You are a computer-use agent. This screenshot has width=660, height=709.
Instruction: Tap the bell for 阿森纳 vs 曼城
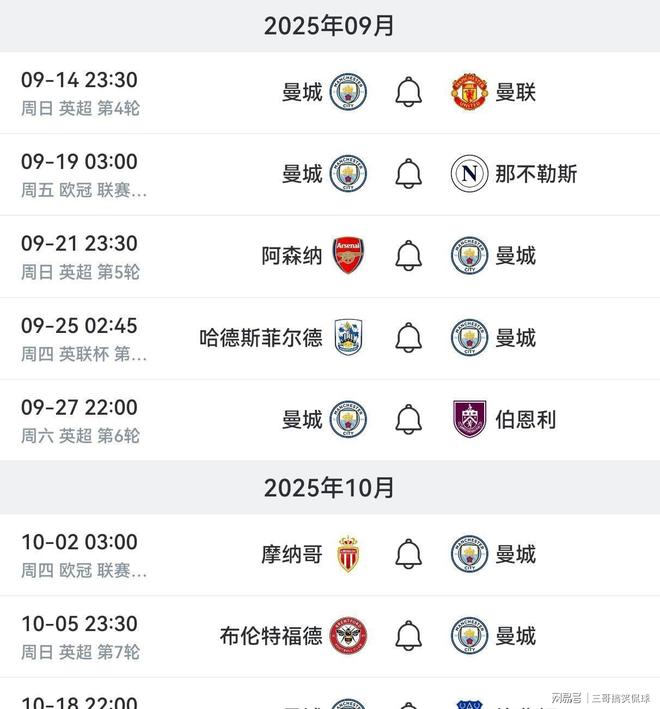coord(408,256)
